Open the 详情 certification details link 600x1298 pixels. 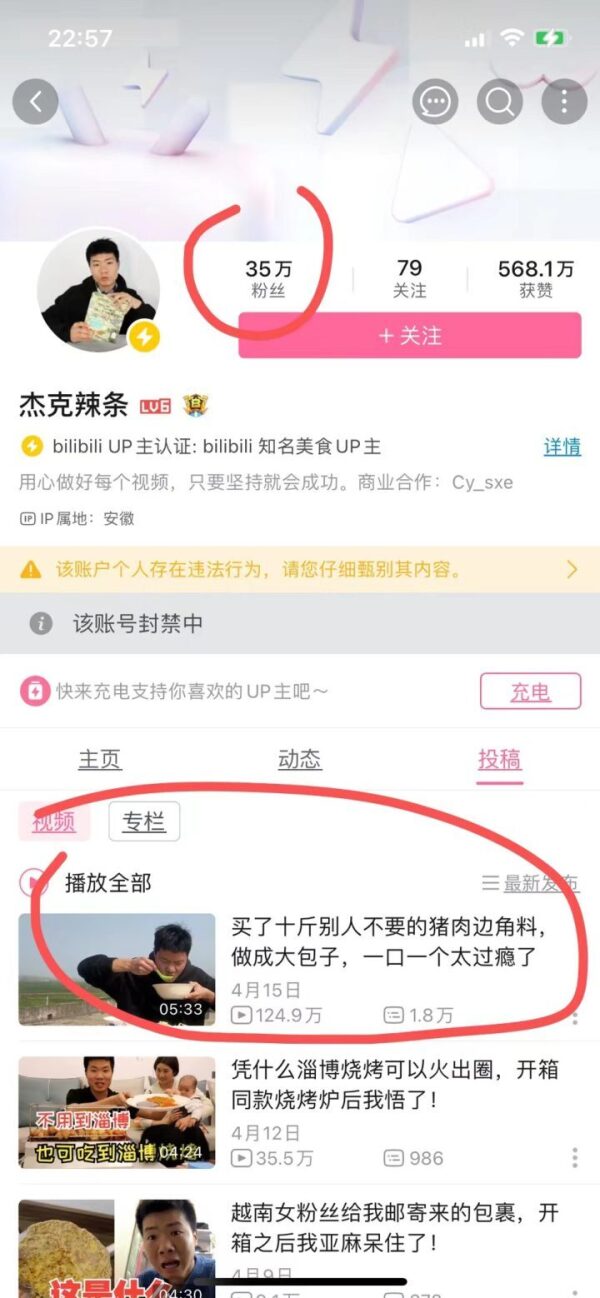(562, 447)
